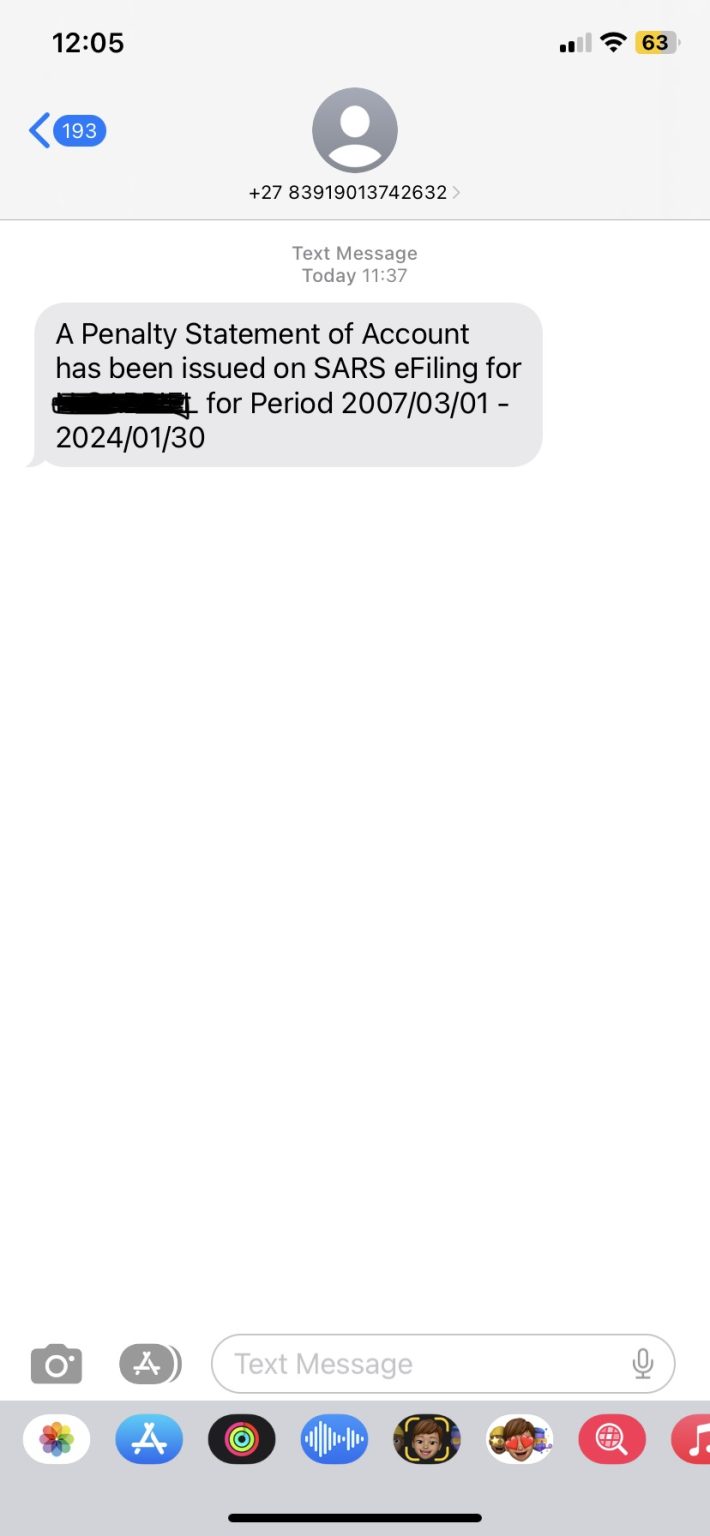Screen dimensions: 710x1536
Task: Open the Memoji stickers app
Action: coord(520,1440)
